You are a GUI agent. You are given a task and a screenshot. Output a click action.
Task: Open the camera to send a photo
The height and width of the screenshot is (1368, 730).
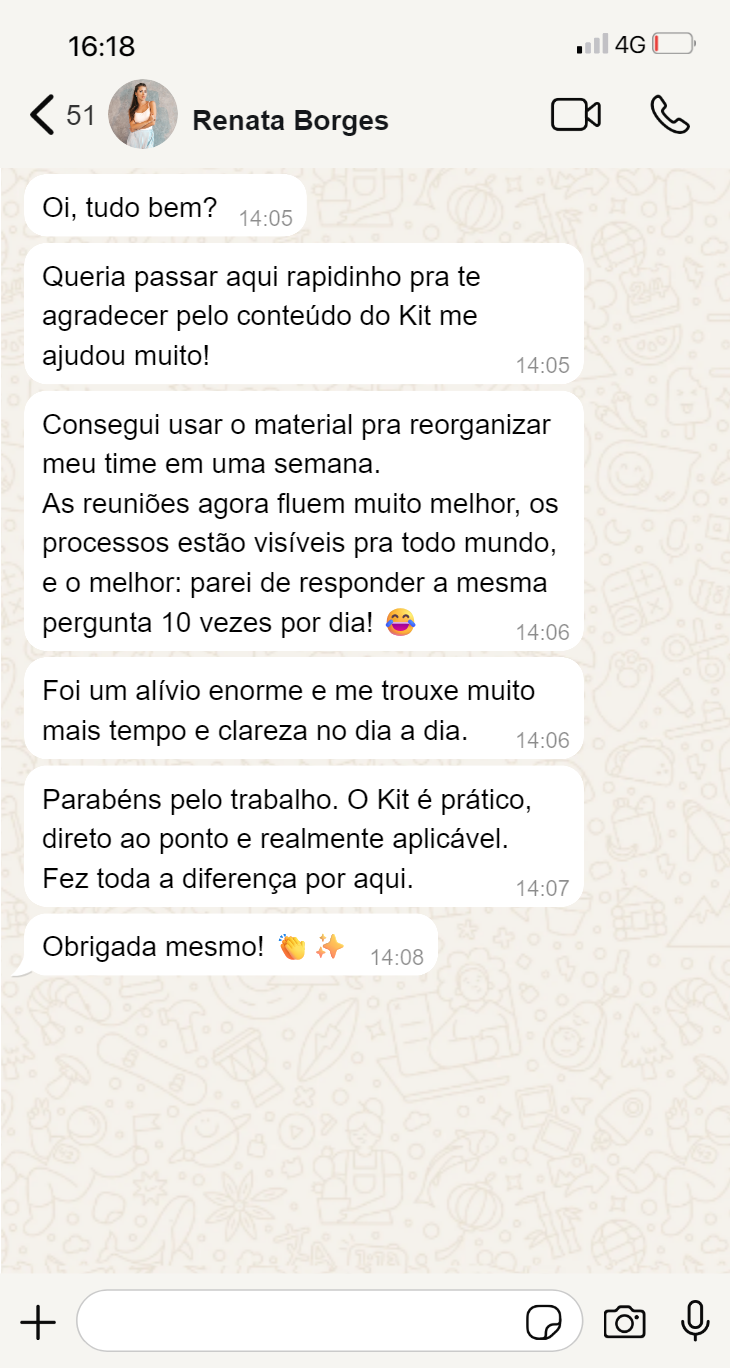click(624, 1321)
